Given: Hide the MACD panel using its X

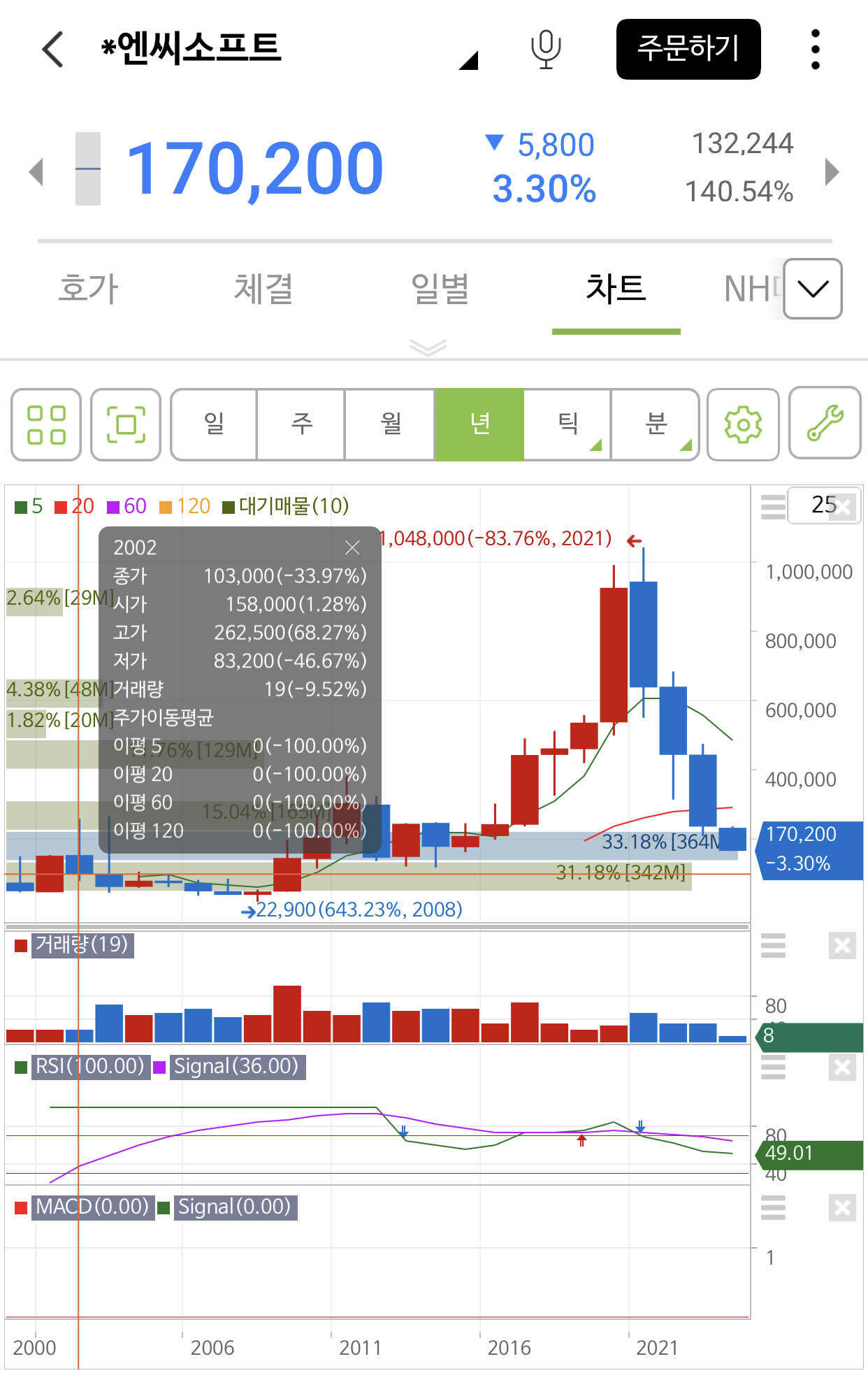Looking at the screenshot, I should [844, 1207].
